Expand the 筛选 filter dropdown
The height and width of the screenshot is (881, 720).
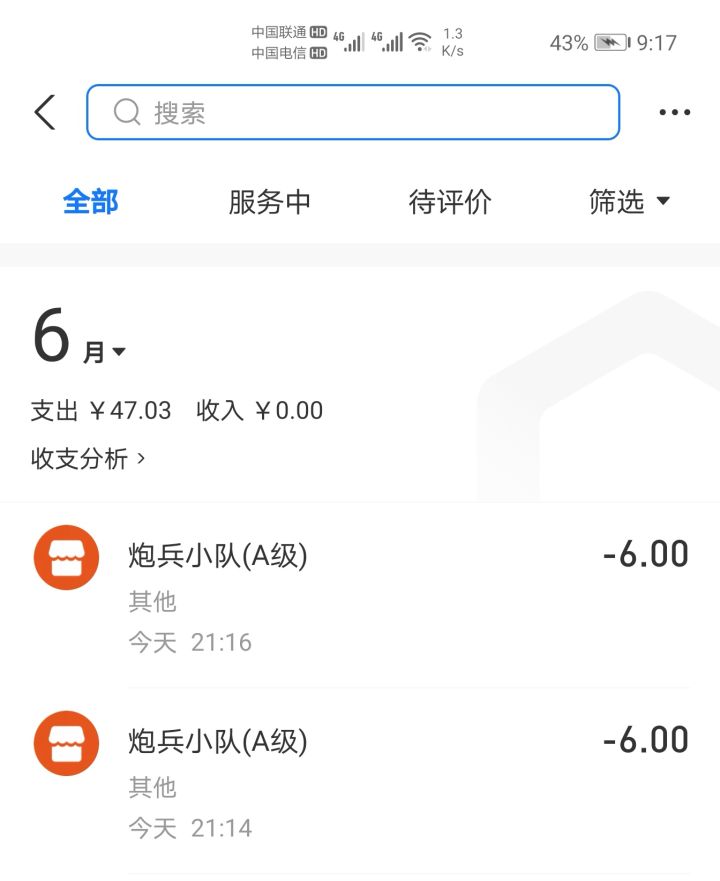pos(629,202)
